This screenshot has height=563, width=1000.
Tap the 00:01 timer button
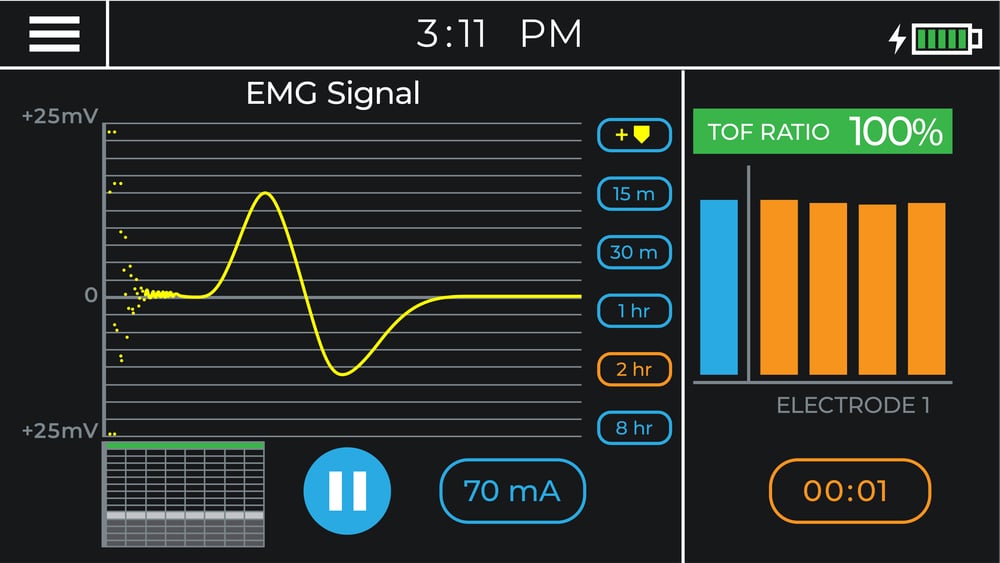849,491
